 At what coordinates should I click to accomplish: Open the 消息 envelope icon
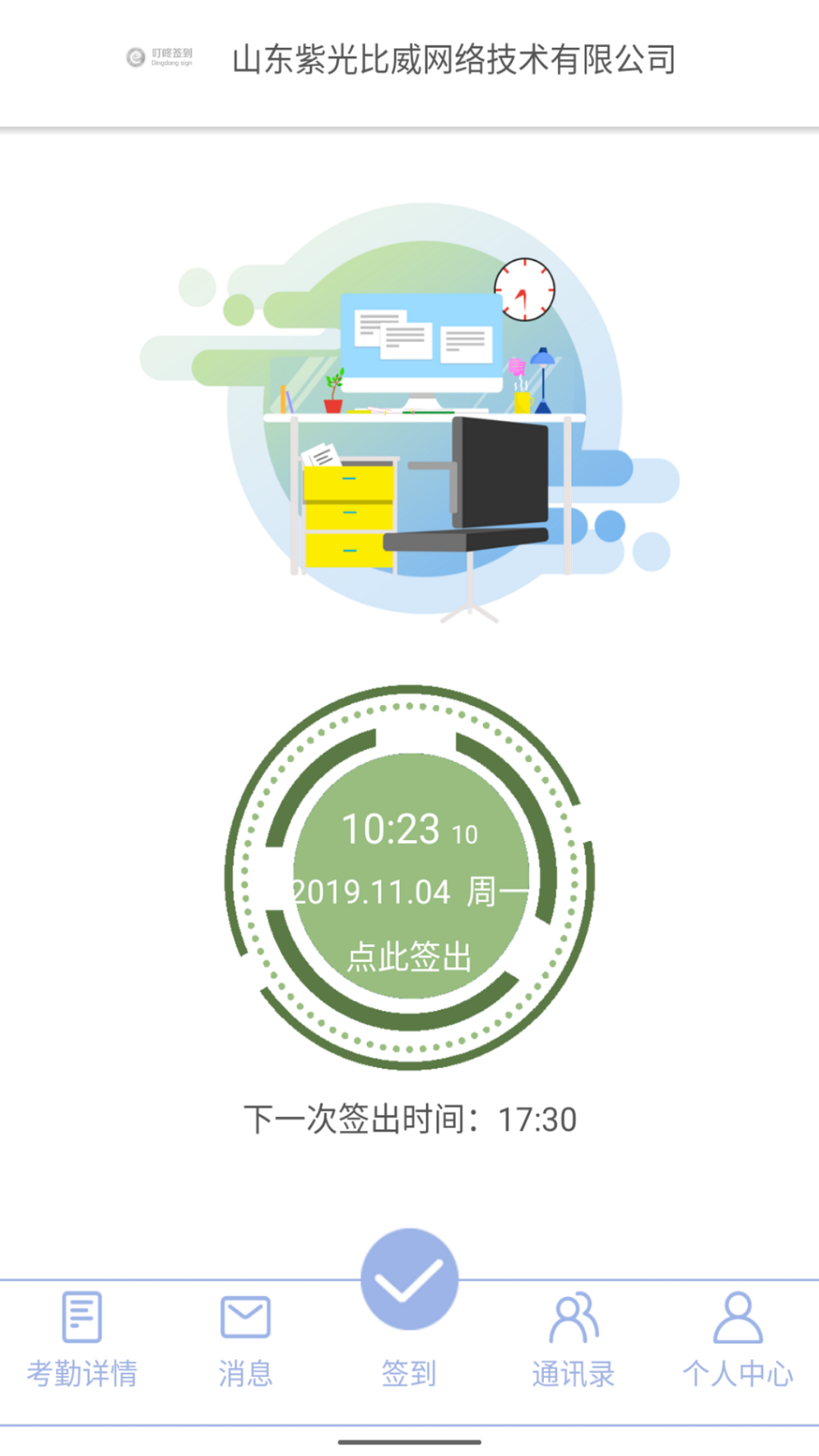[x=244, y=1317]
